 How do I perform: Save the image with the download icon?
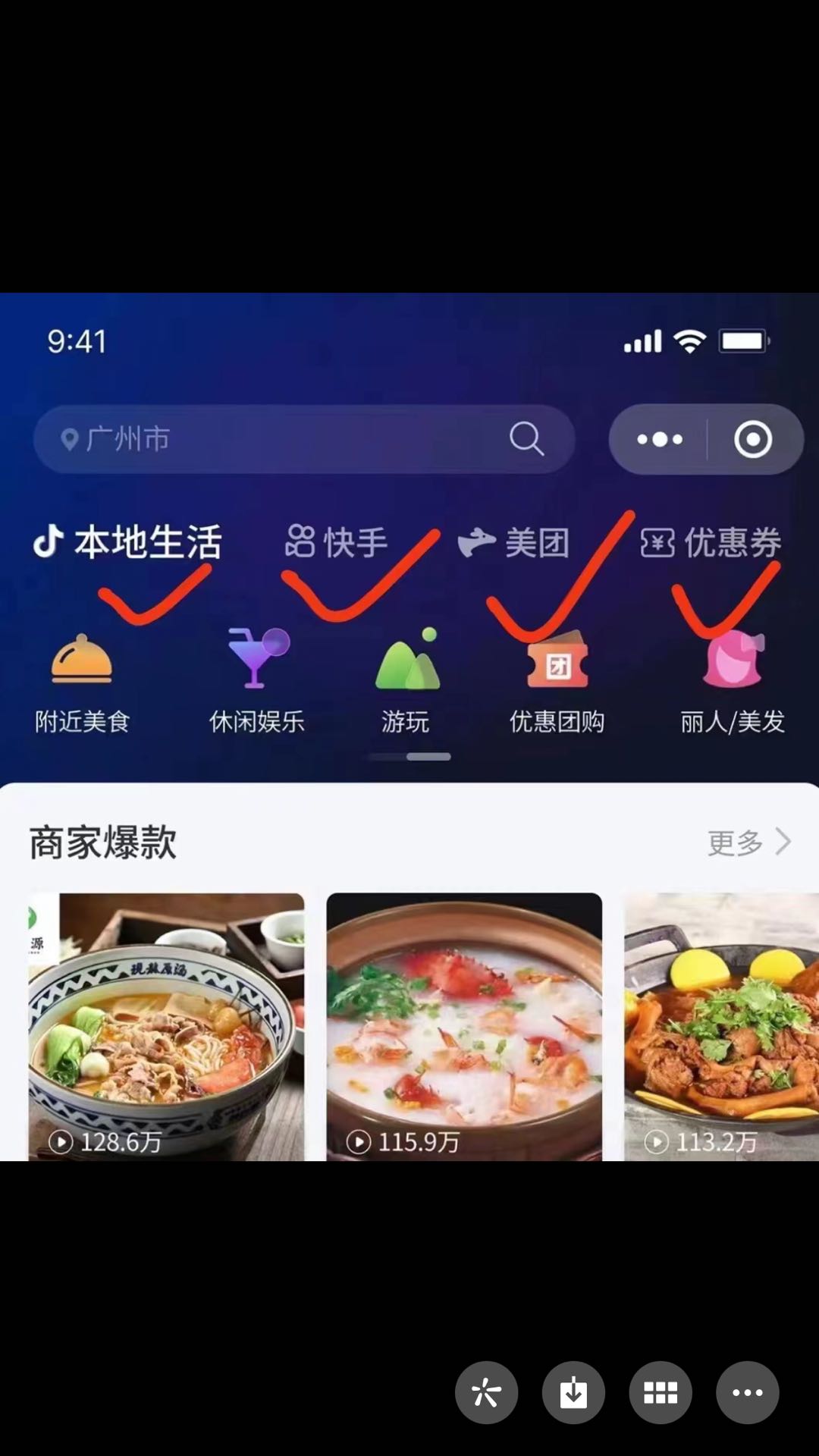coord(573,1392)
